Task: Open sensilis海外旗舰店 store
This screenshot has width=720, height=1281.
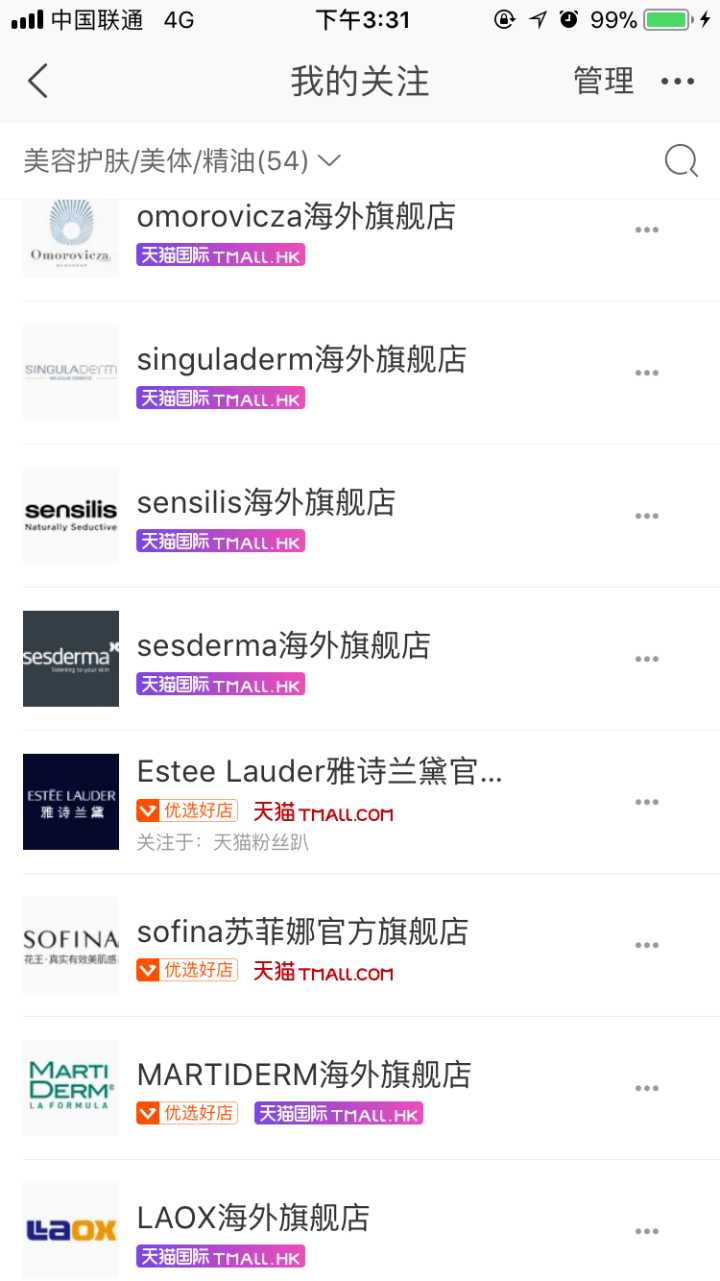Action: click(x=266, y=503)
